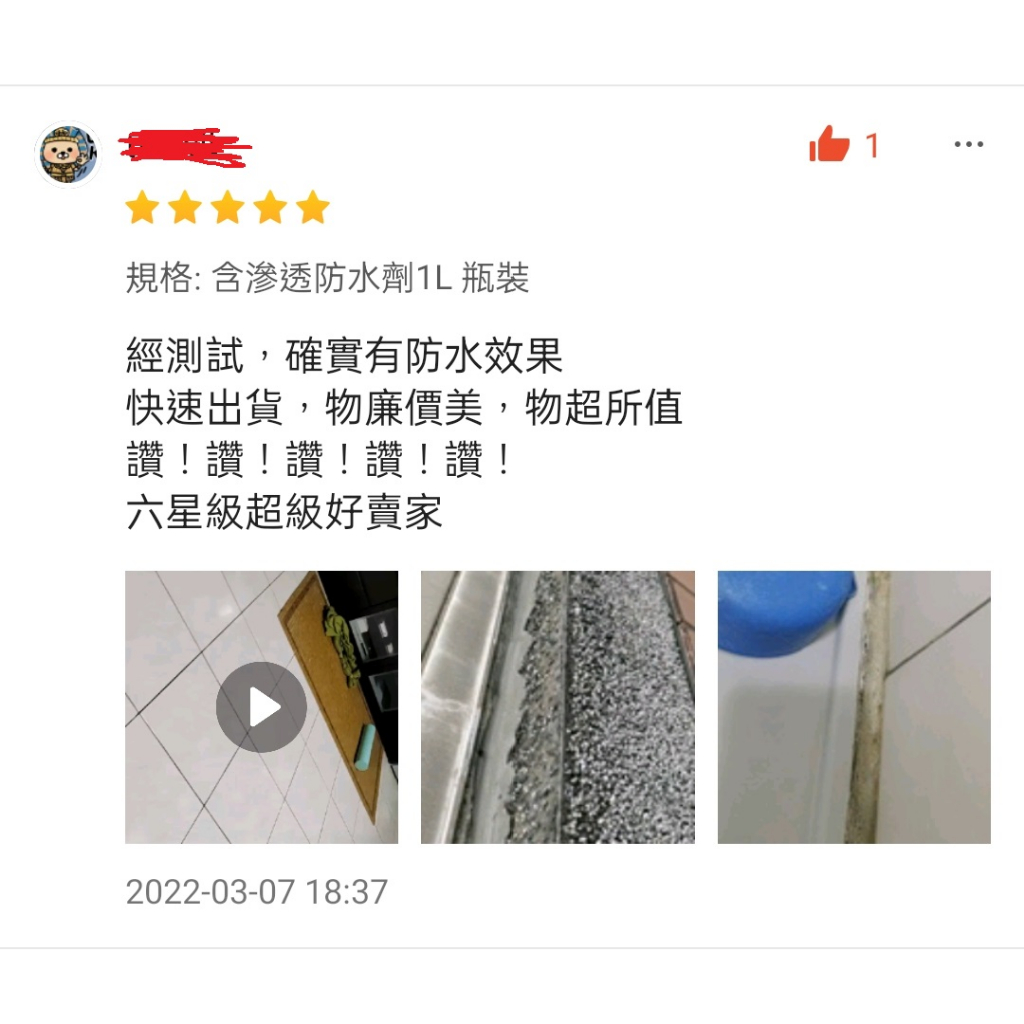
Task: Open the gravel drain photo
Action: click(557, 707)
